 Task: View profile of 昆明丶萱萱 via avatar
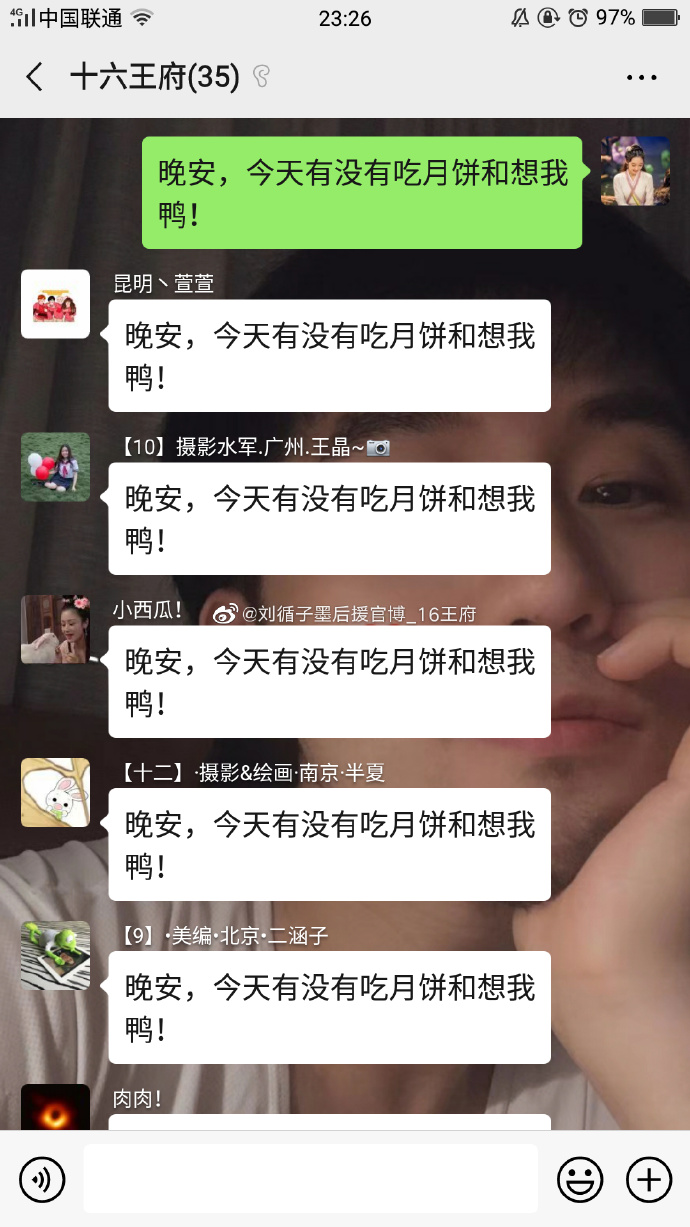coord(56,304)
